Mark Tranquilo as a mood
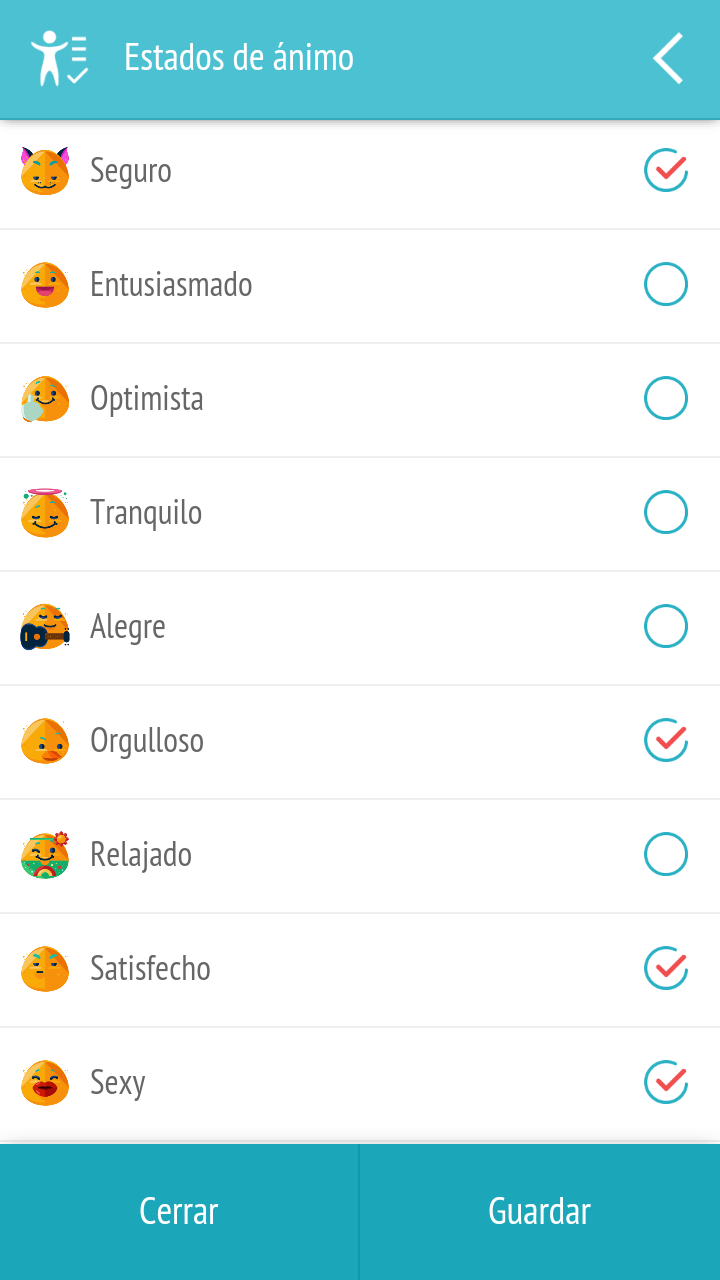This screenshot has width=720, height=1280. (x=666, y=512)
